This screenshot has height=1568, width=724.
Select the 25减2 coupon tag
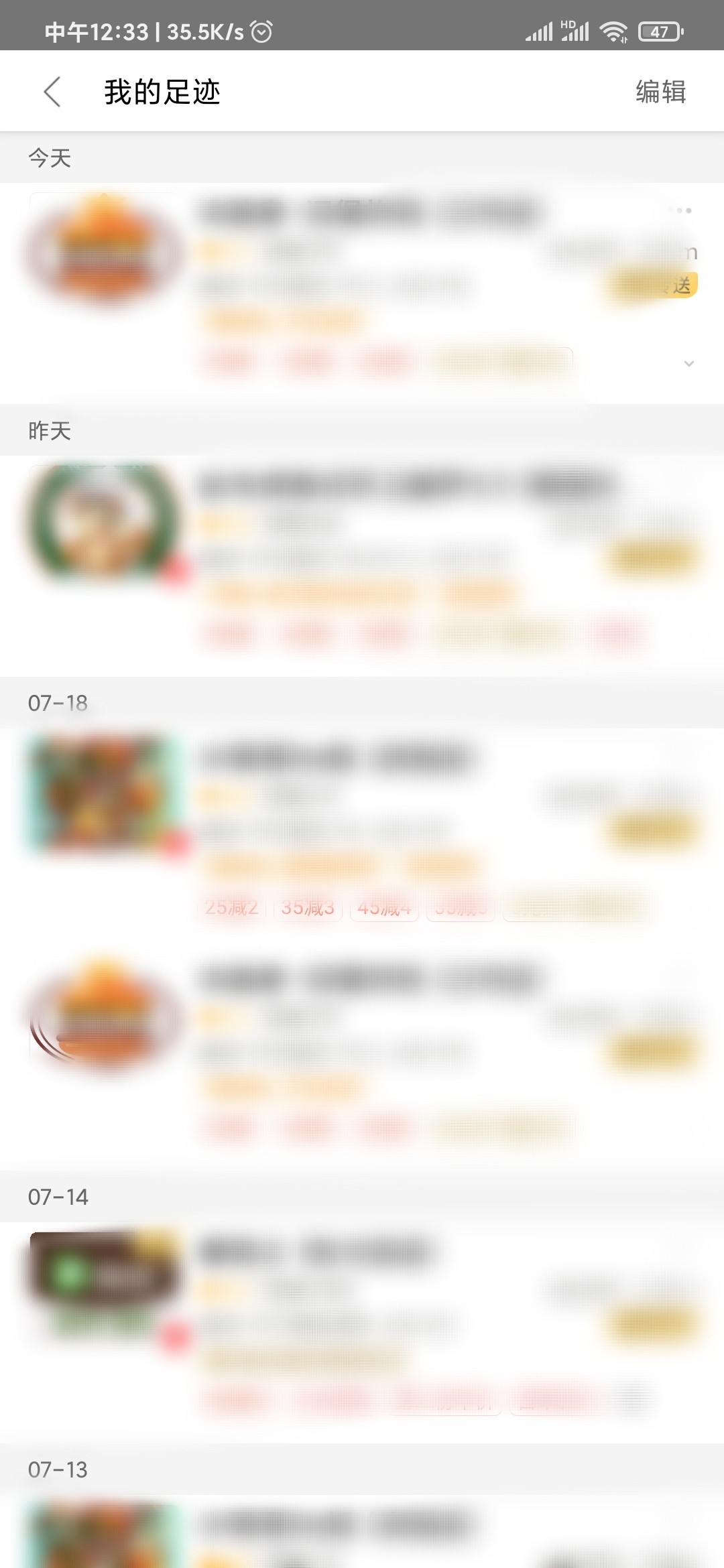click(x=231, y=908)
